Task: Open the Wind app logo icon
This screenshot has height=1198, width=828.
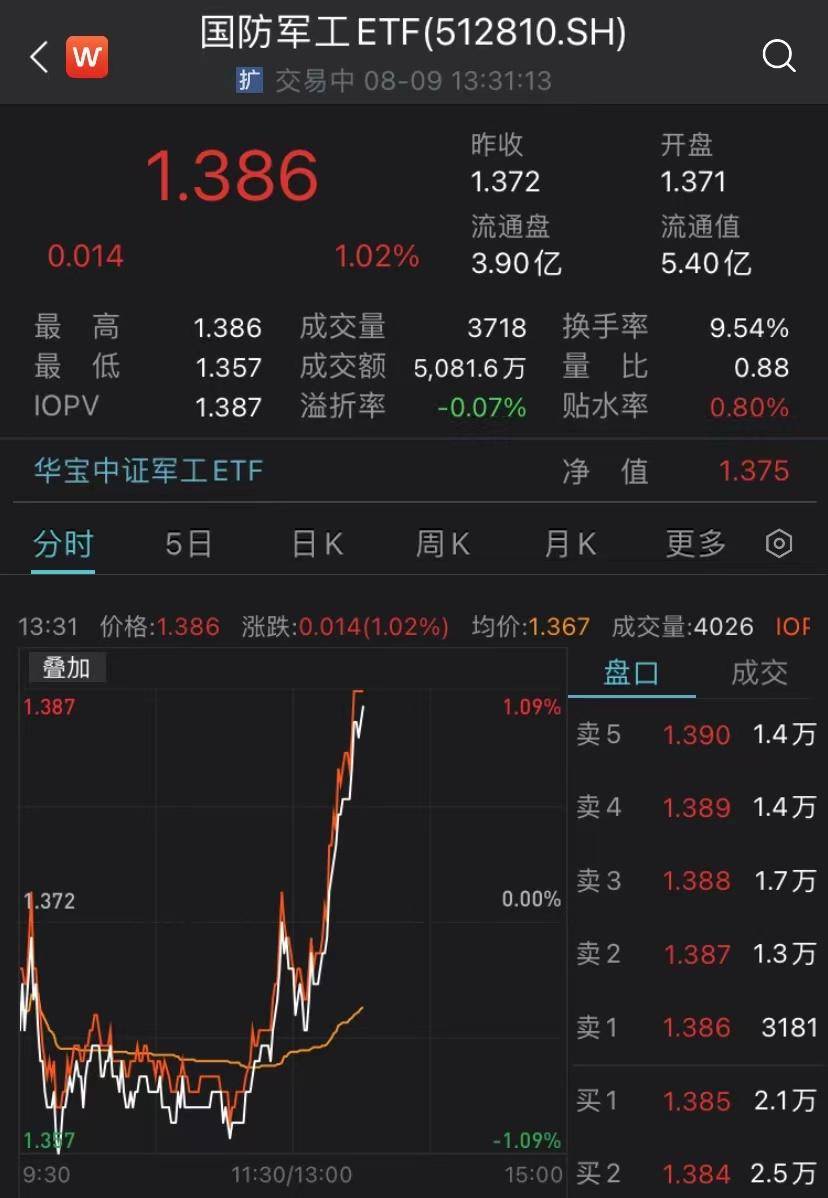Action: pos(86,57)
